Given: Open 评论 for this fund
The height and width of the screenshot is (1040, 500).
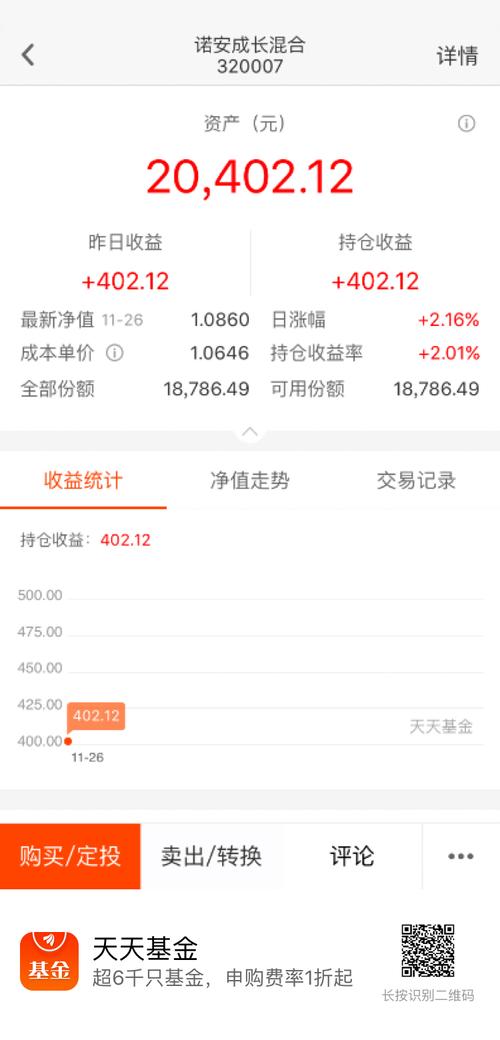Looking at the screenshot, I should pyautogui.click(x=352, y=856).
